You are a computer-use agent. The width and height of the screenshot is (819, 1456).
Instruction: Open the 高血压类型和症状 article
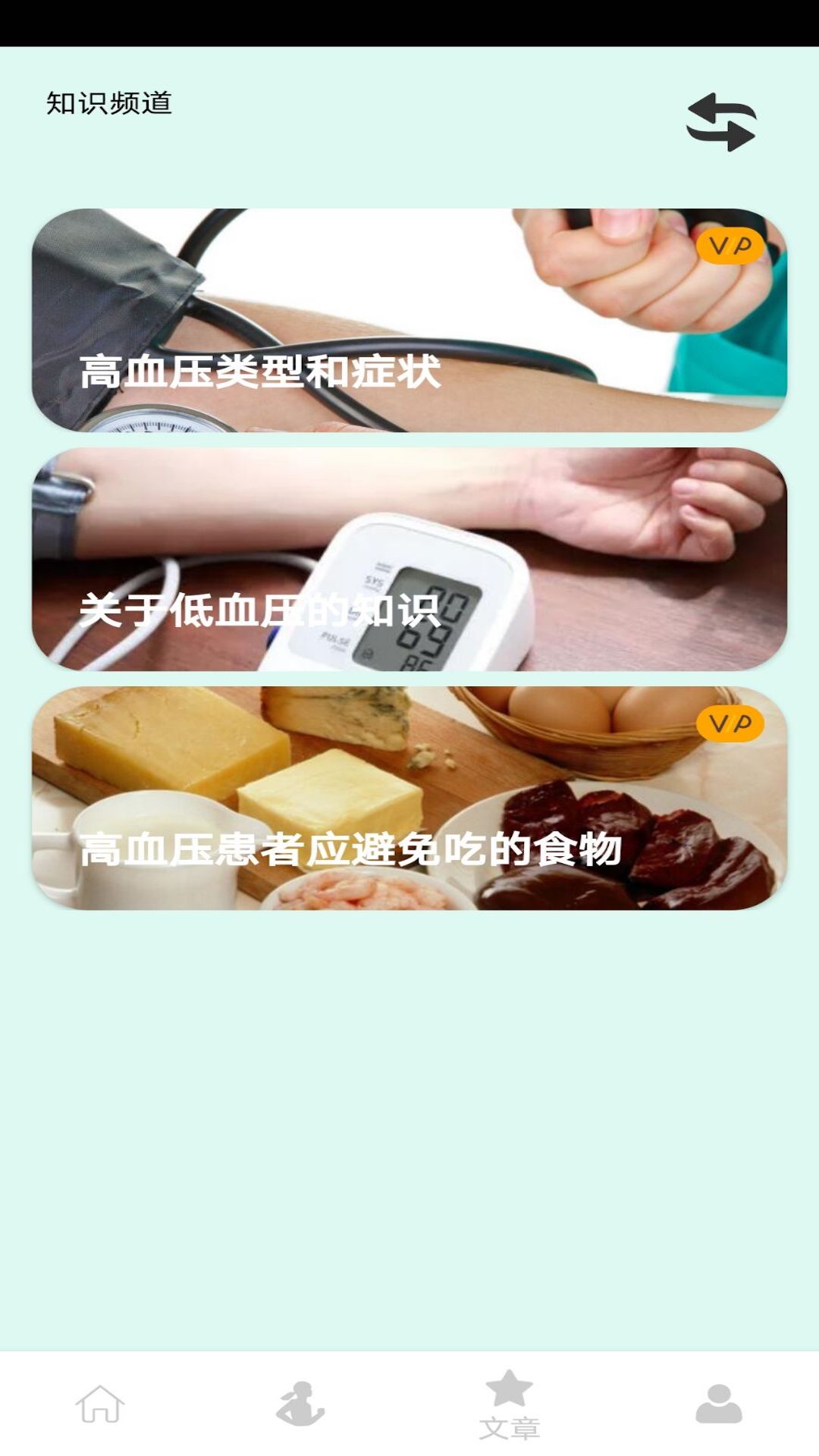[409, 320]
